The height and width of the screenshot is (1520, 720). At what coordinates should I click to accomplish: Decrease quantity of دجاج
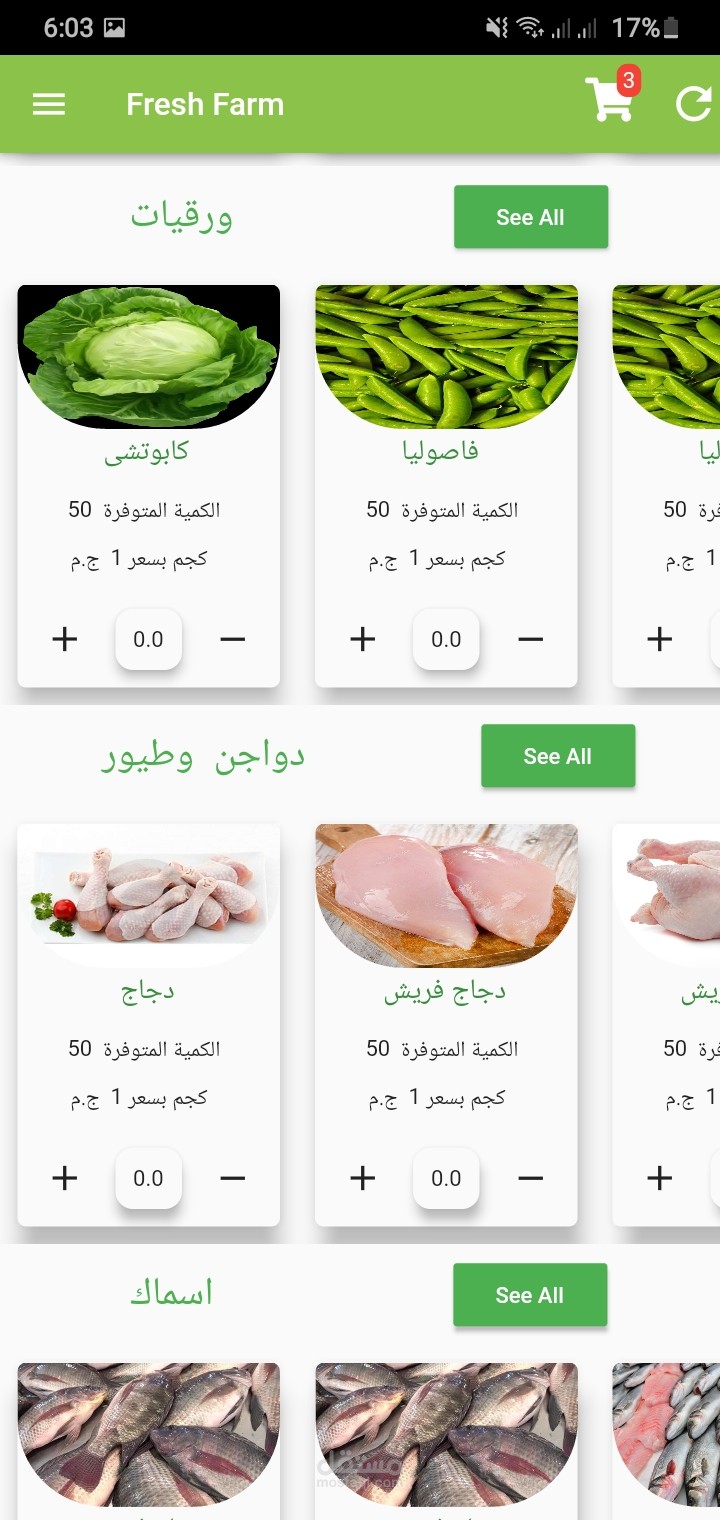point(233,1178)
